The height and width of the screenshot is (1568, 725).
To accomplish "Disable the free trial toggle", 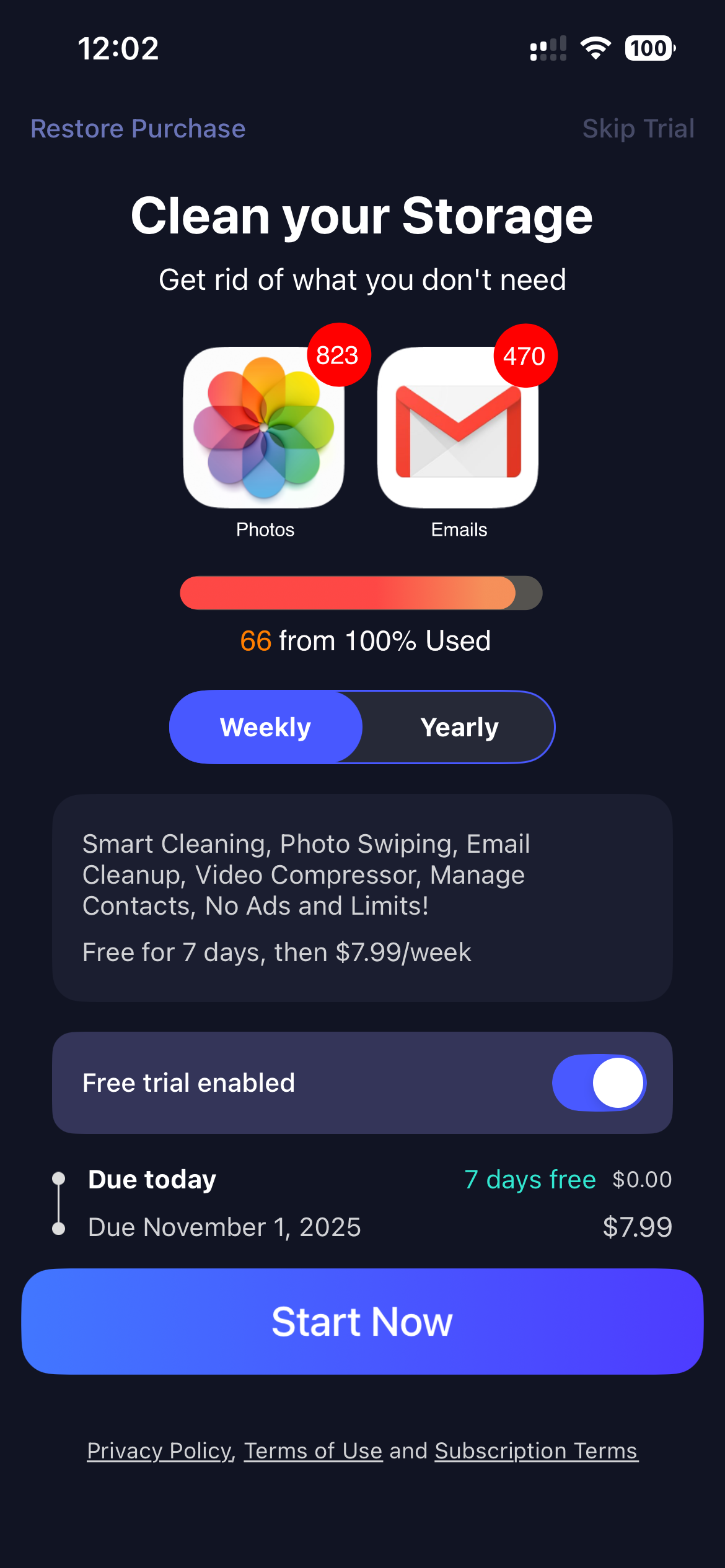I will [x=599, y=1082].
